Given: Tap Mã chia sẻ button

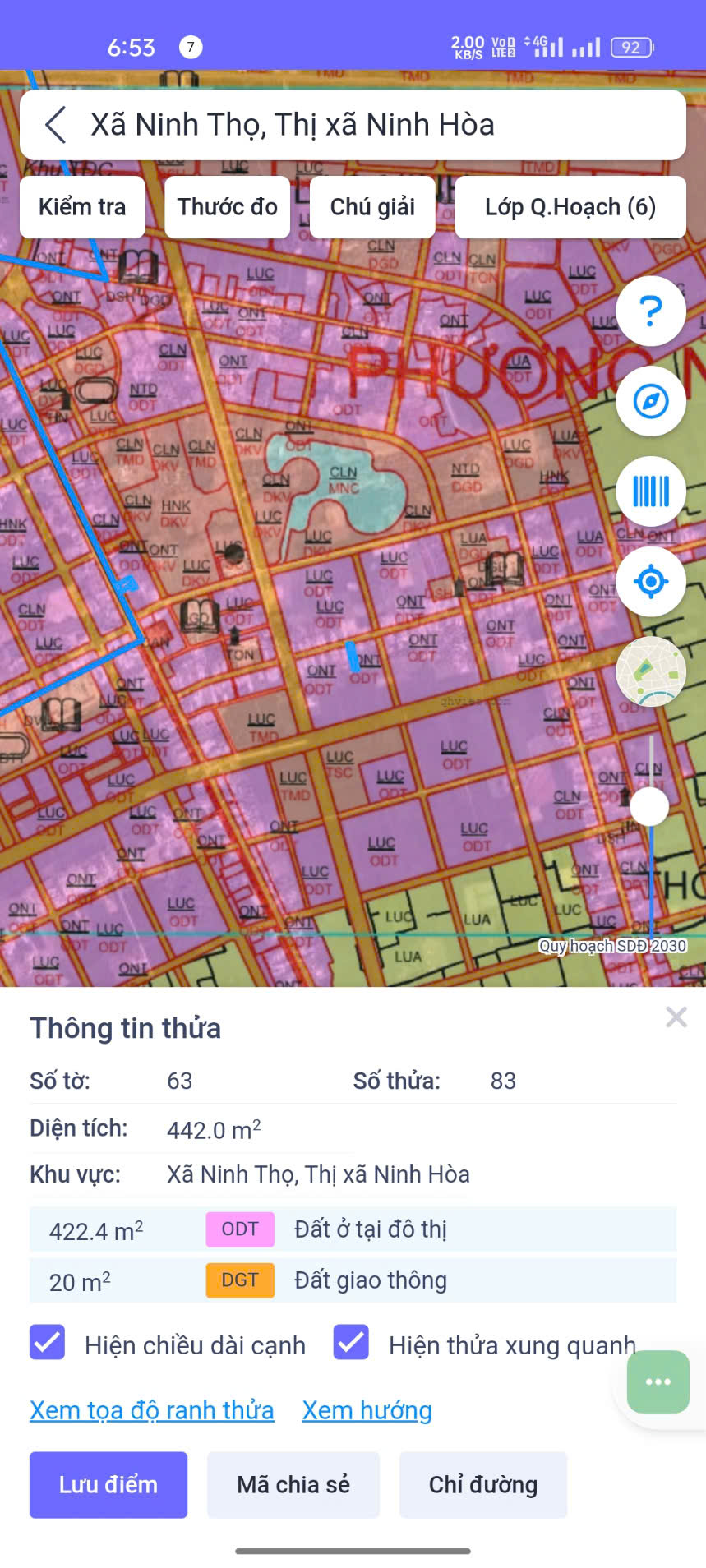Looking at the screenshot, I should (293, 1484).
